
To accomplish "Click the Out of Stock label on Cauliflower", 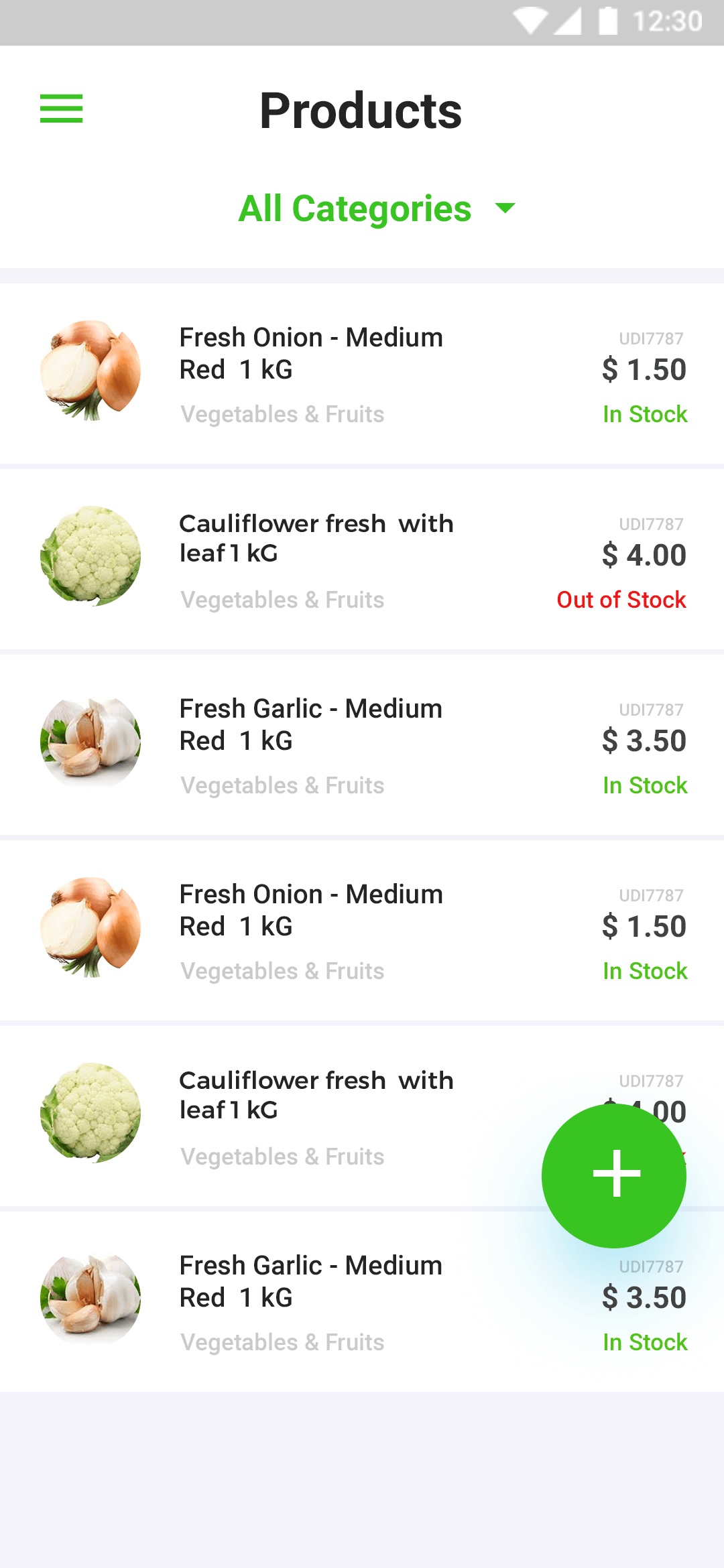I will click(x=621, y=600).
